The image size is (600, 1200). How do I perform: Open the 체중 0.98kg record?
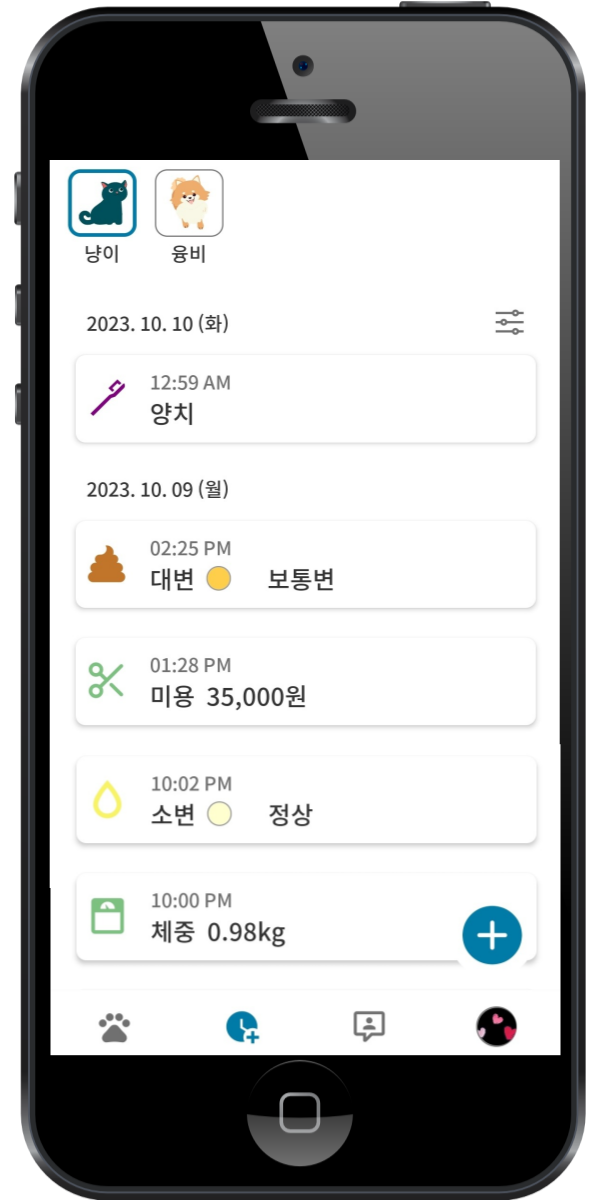pyautogui.click(x=306, y=917)
